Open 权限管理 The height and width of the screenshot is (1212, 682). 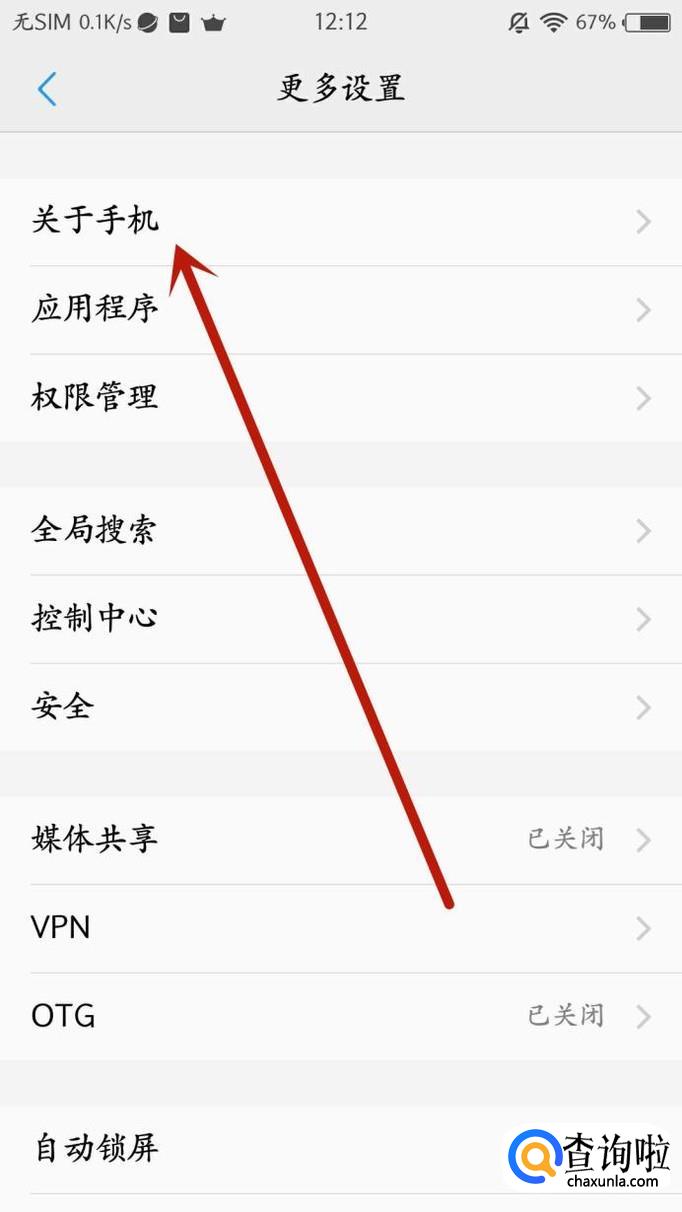(x=340, y=398)
